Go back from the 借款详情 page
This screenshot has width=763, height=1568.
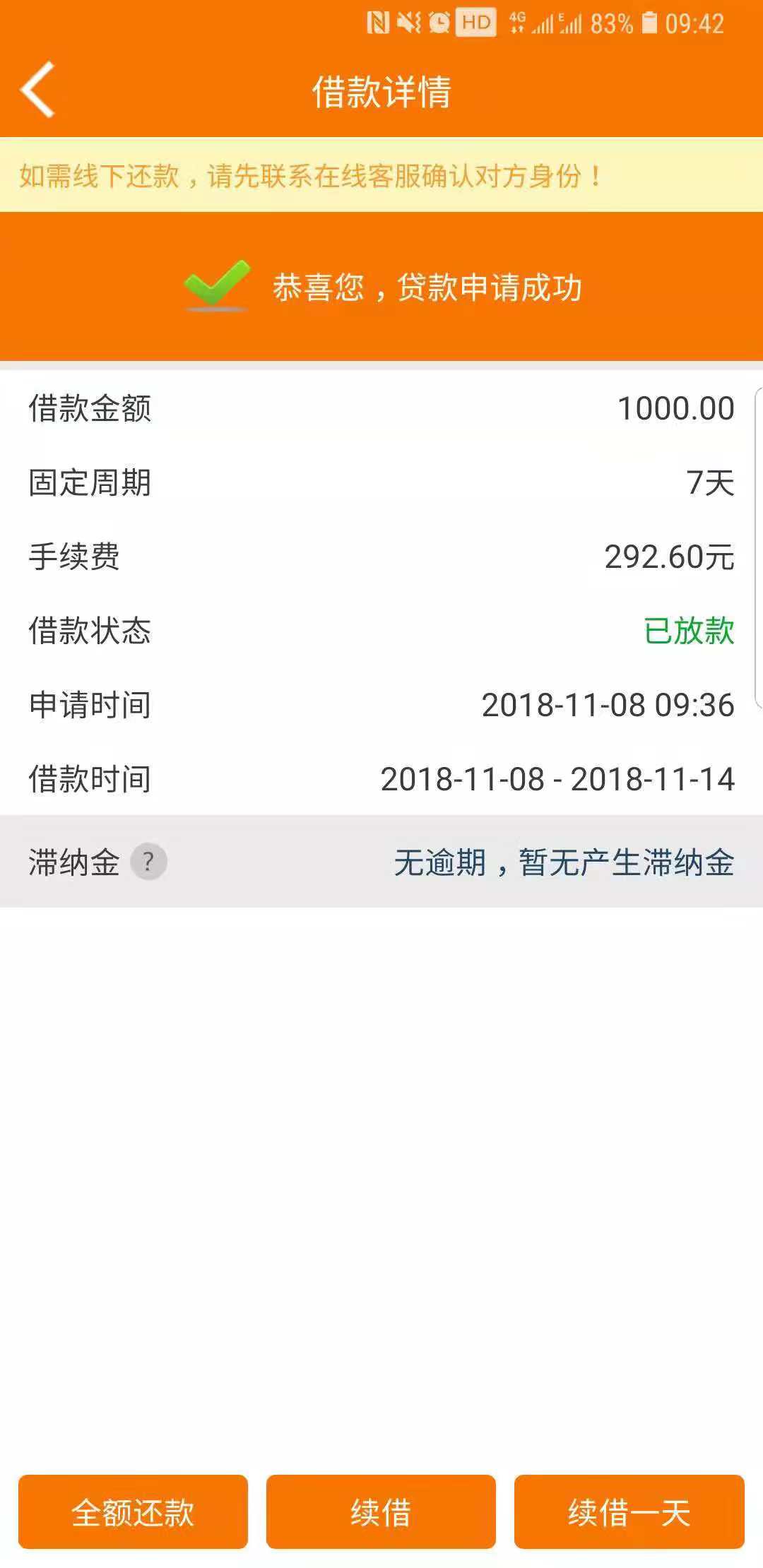pyautogui.click(x=37, y=90)
